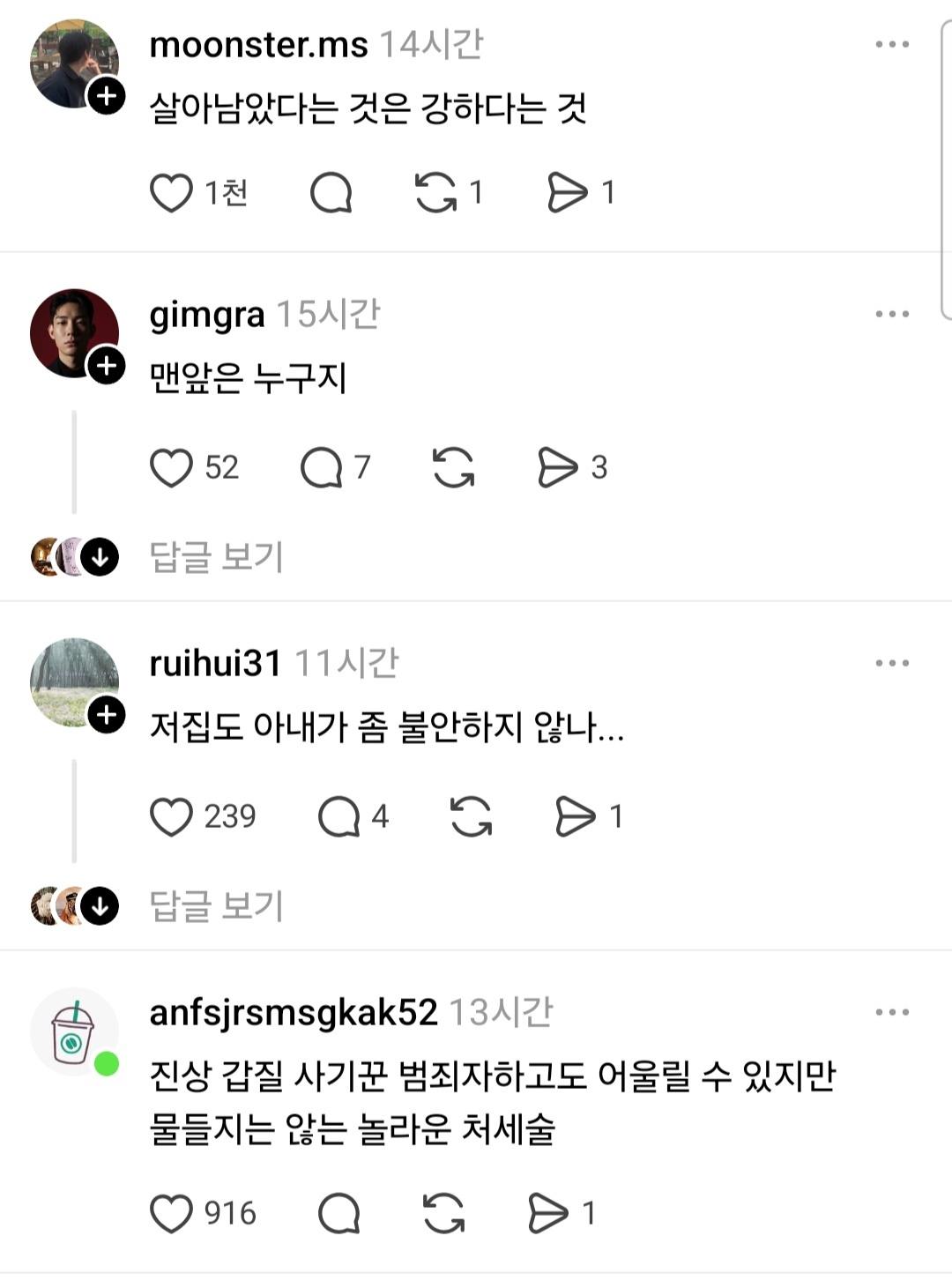The image size is (952, 1288).
Task: View anfsjrsmsgkak52's profile picture
Action: tap(74, 1031)
